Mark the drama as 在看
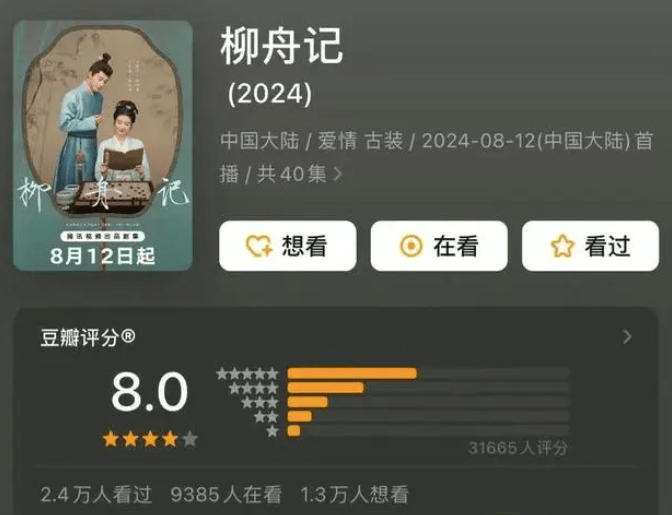Screen dimensions: 672x515 point(439,246)
